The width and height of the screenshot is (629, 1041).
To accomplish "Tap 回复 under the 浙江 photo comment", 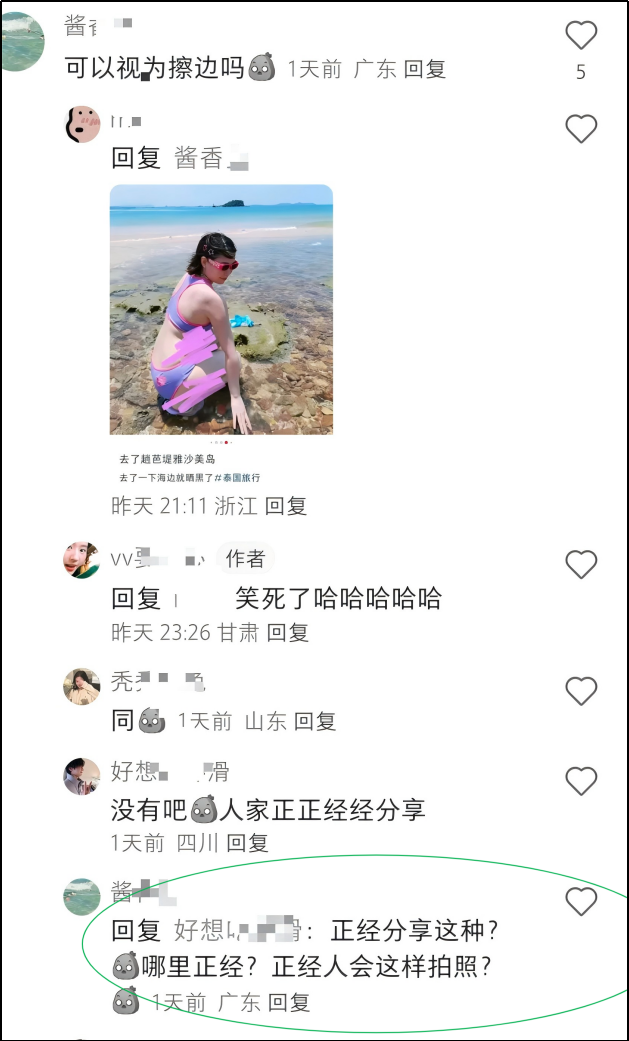I will coord(285,506).
